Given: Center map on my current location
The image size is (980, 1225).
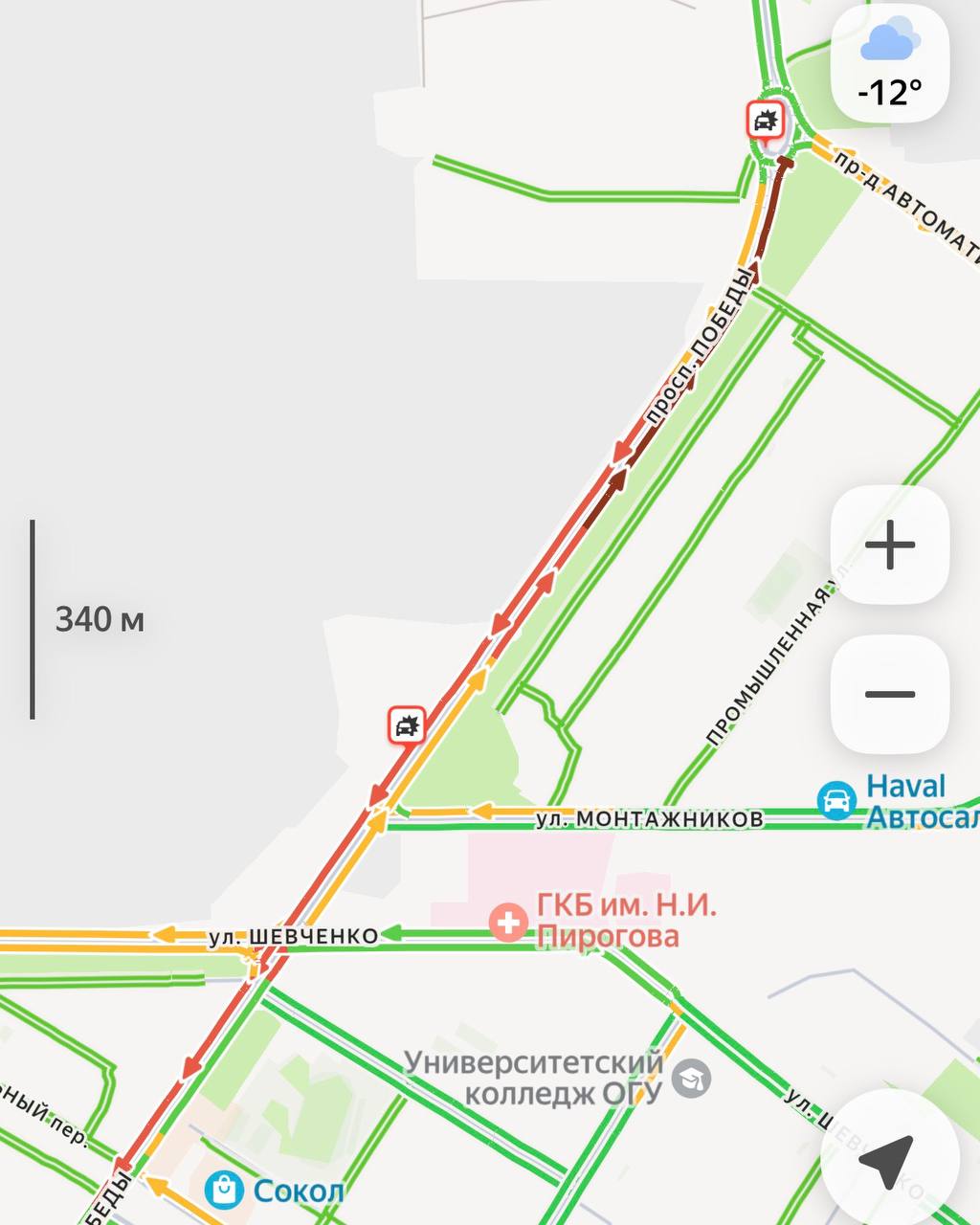Looking at the screenshot, I should (x=889, y=1159).
